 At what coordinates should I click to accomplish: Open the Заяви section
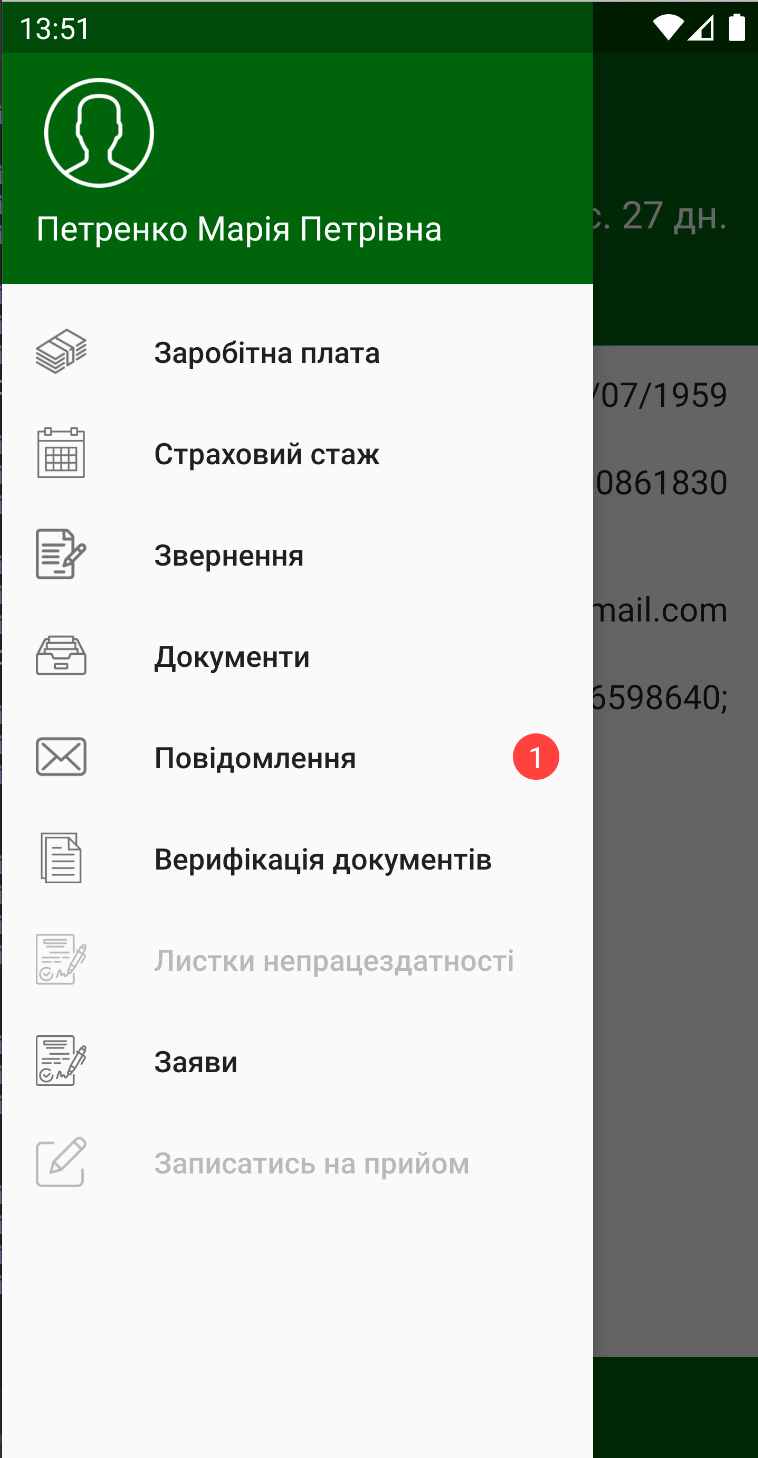[x=297, y=1062]
